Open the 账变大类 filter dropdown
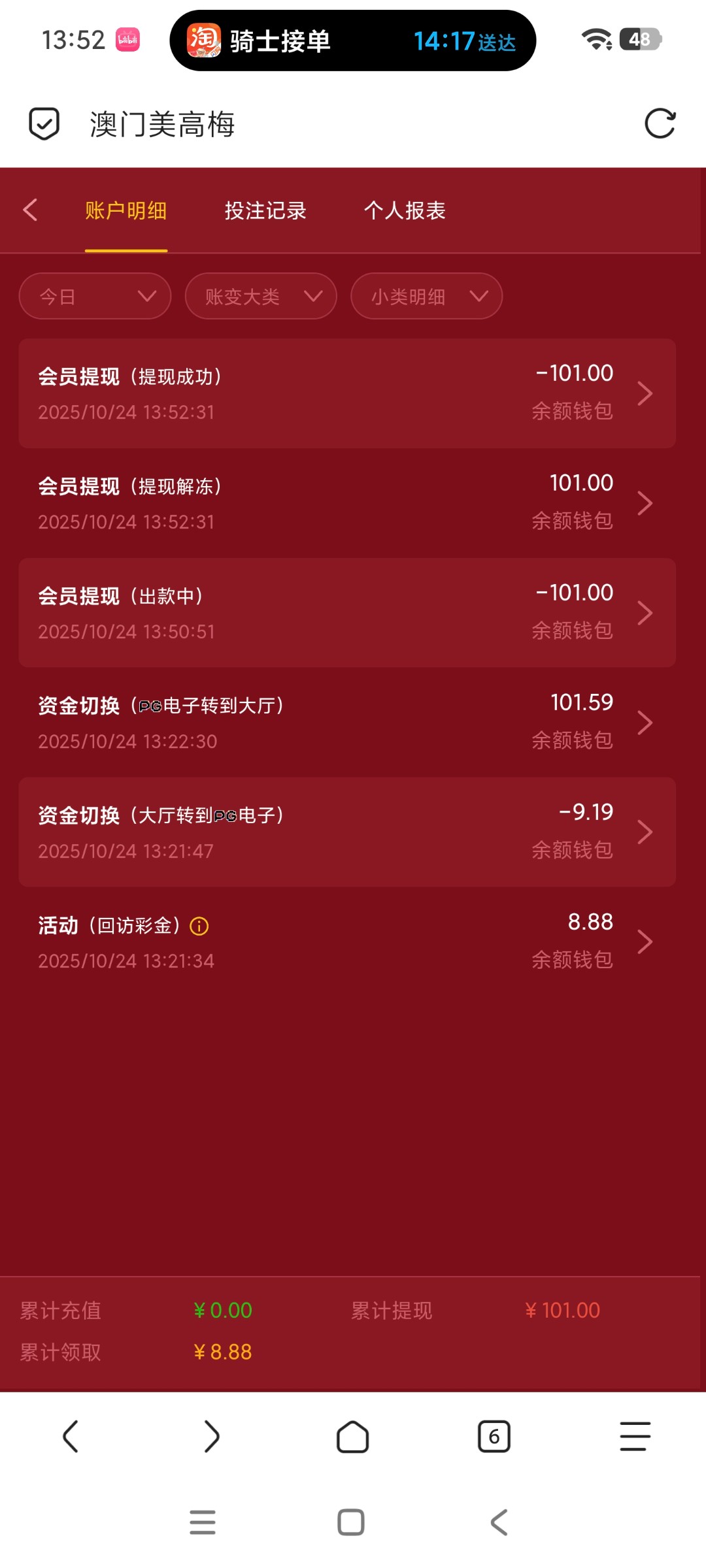 tap(261, 297)
